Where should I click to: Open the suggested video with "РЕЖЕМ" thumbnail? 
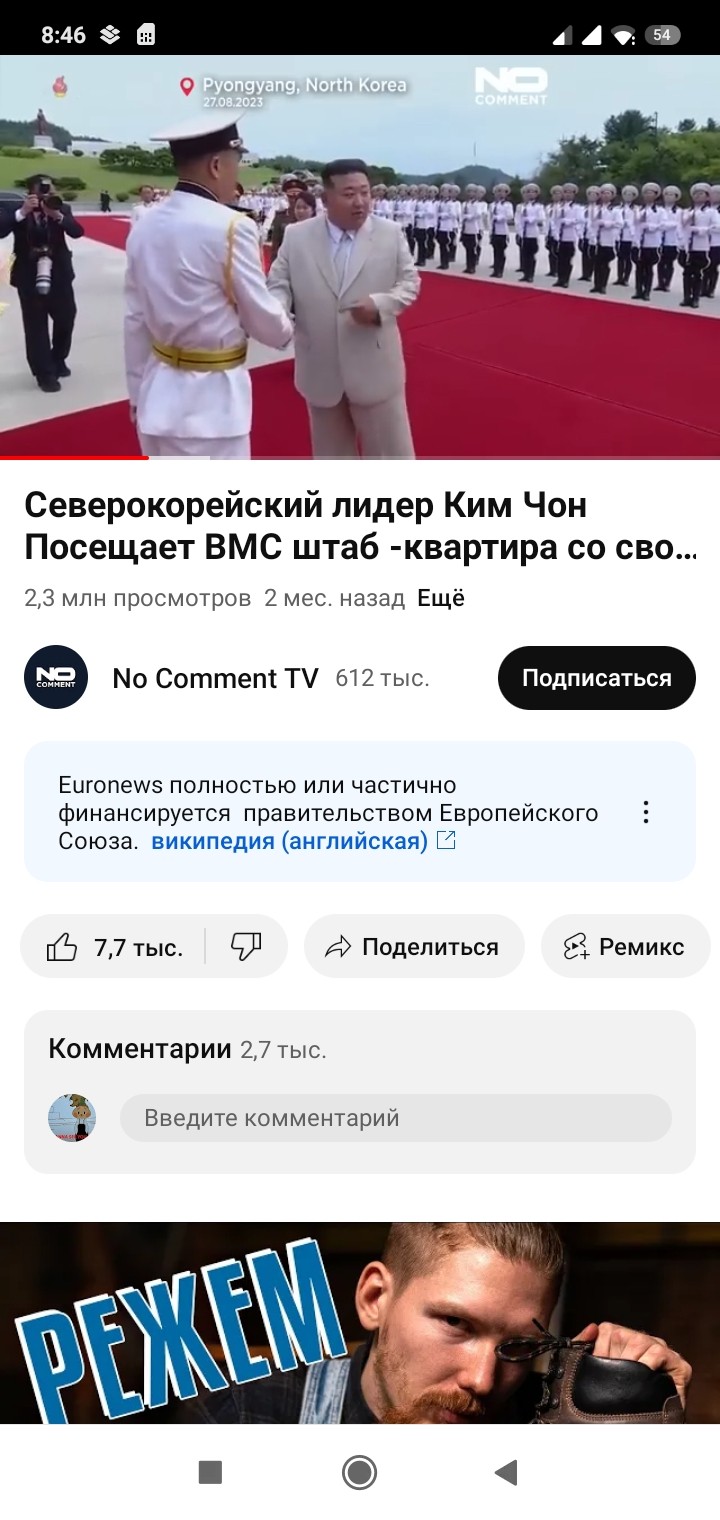pyautogui.click(x=360, y=1322)
